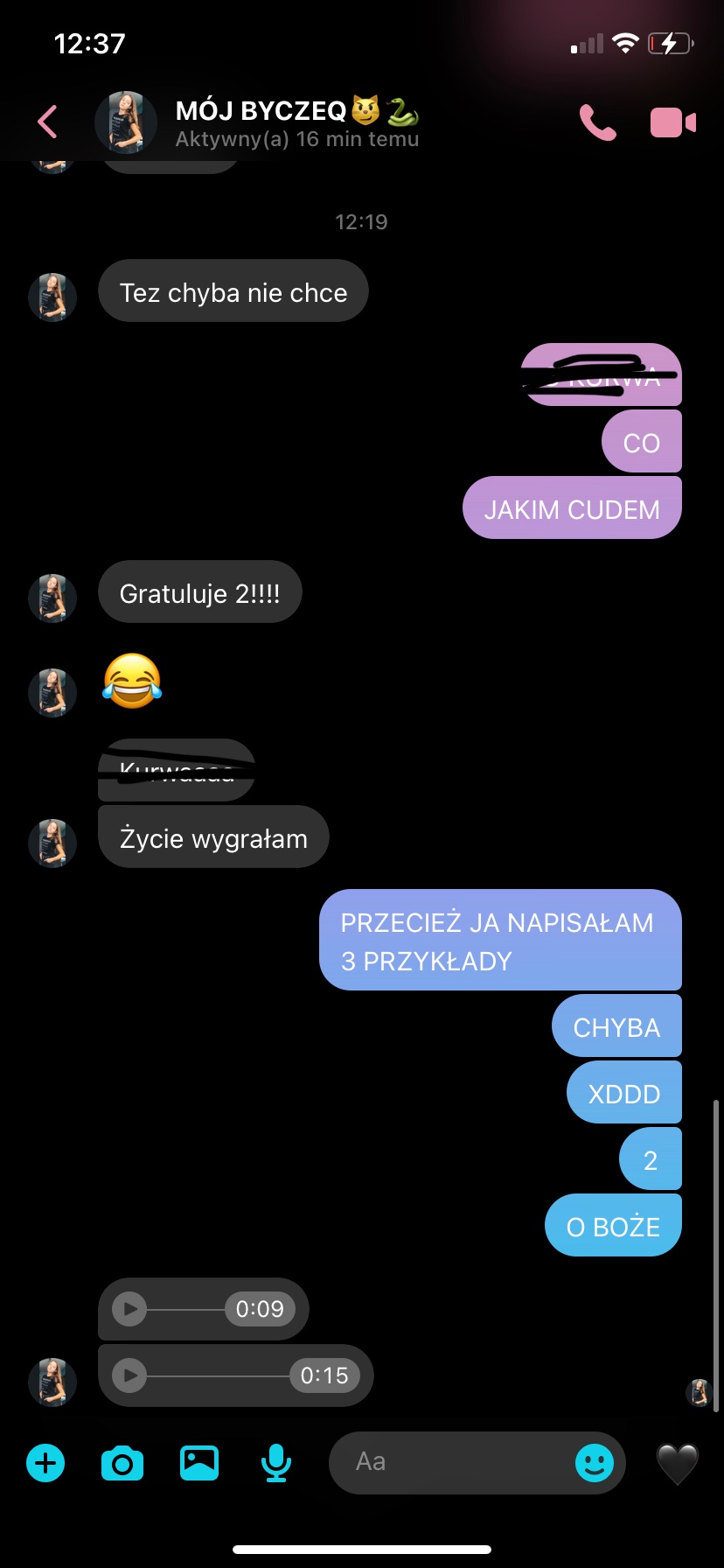Start a voice call with MÓJ BYCZEQ
The height and width of the screenshot is (1568, 724).
[x=597, y=123]
